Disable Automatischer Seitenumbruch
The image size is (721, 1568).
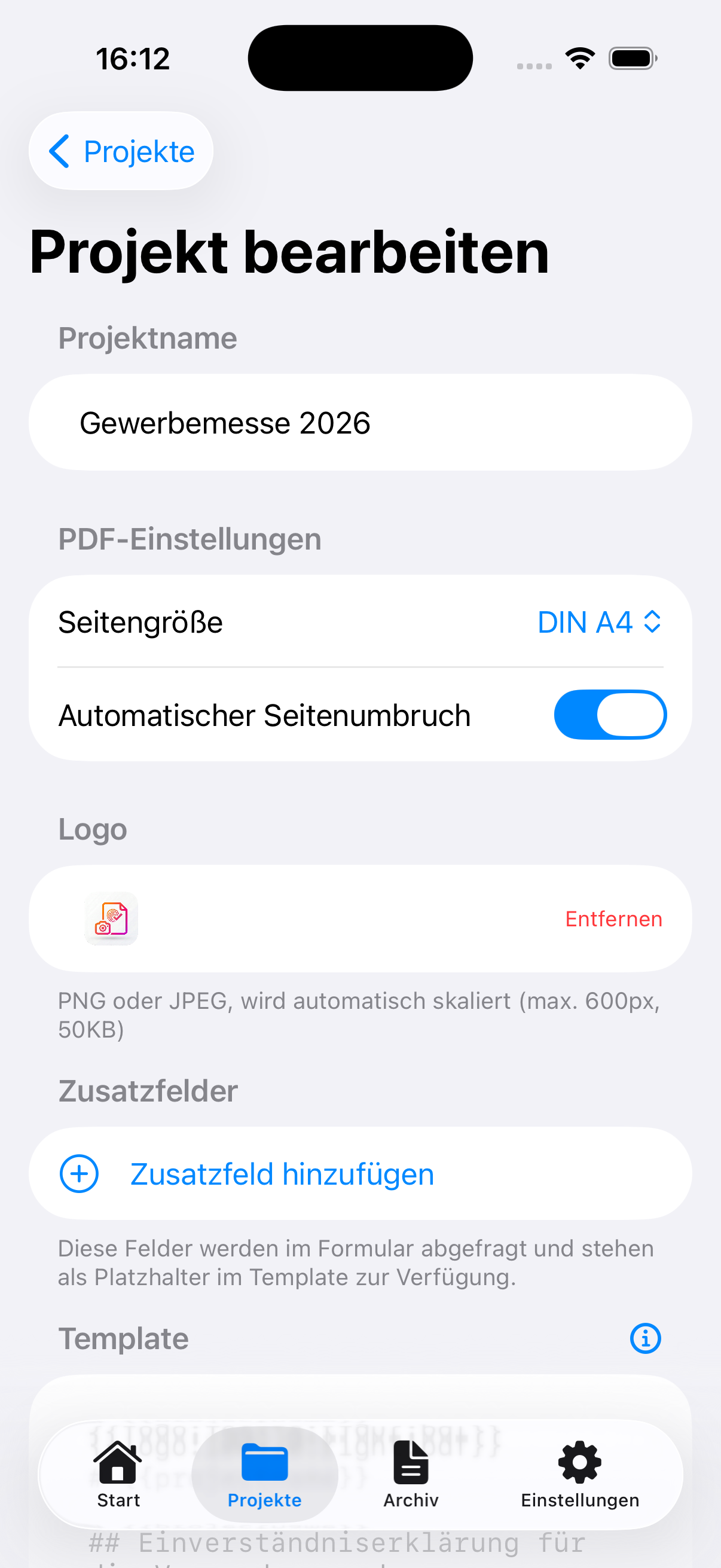click(610, 715)
